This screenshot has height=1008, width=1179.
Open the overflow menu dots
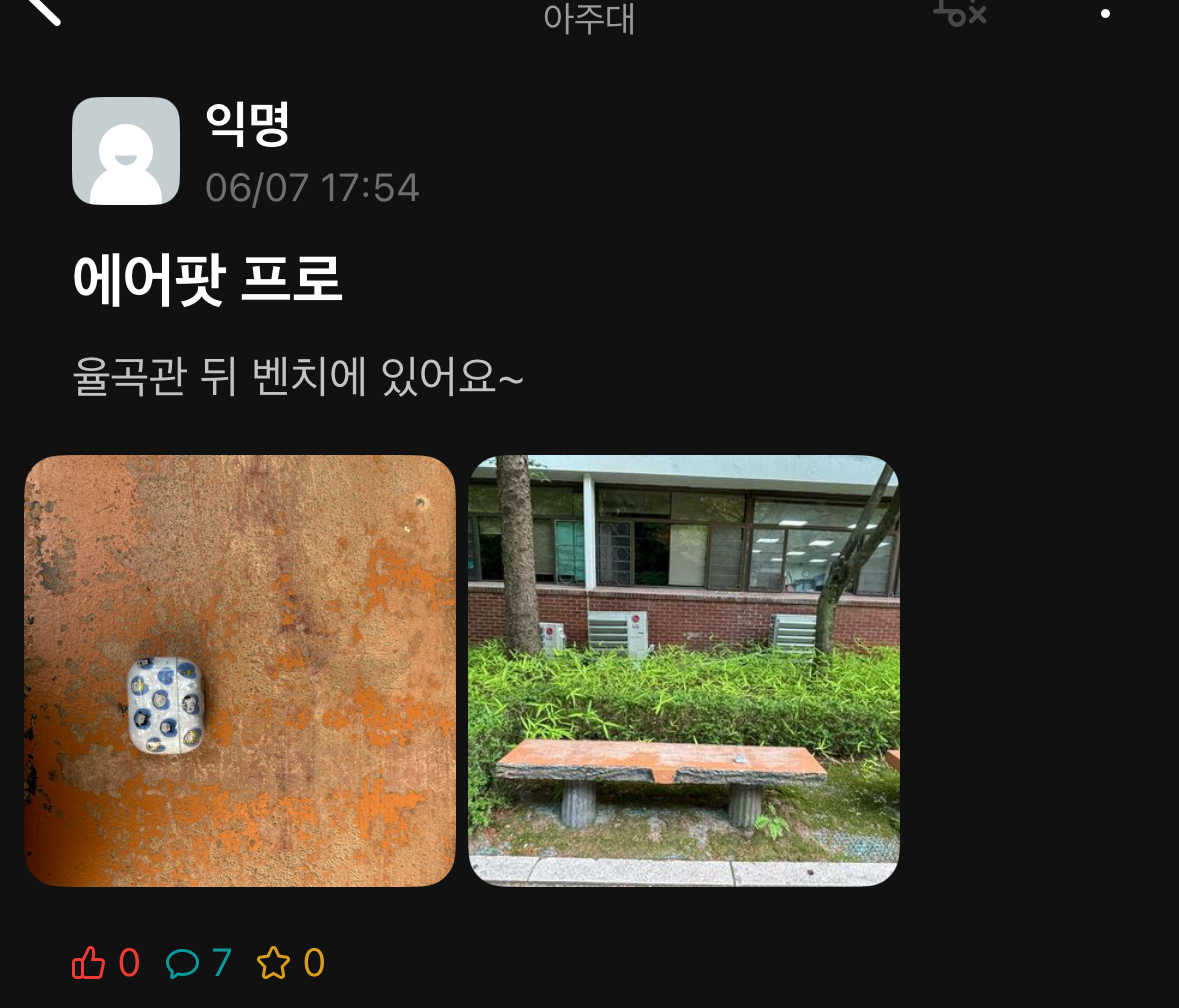1105,13
